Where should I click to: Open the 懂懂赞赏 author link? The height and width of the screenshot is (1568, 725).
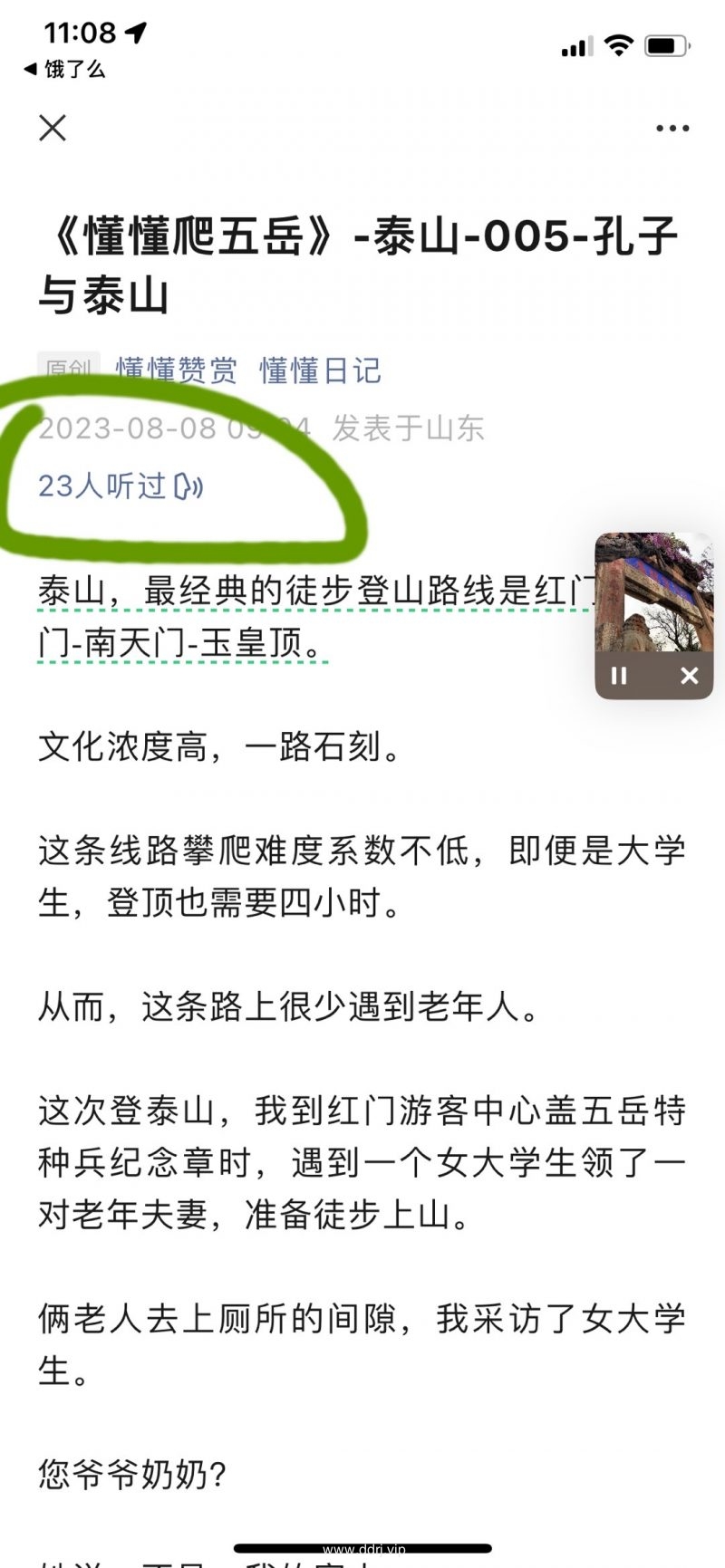point(177,370)
